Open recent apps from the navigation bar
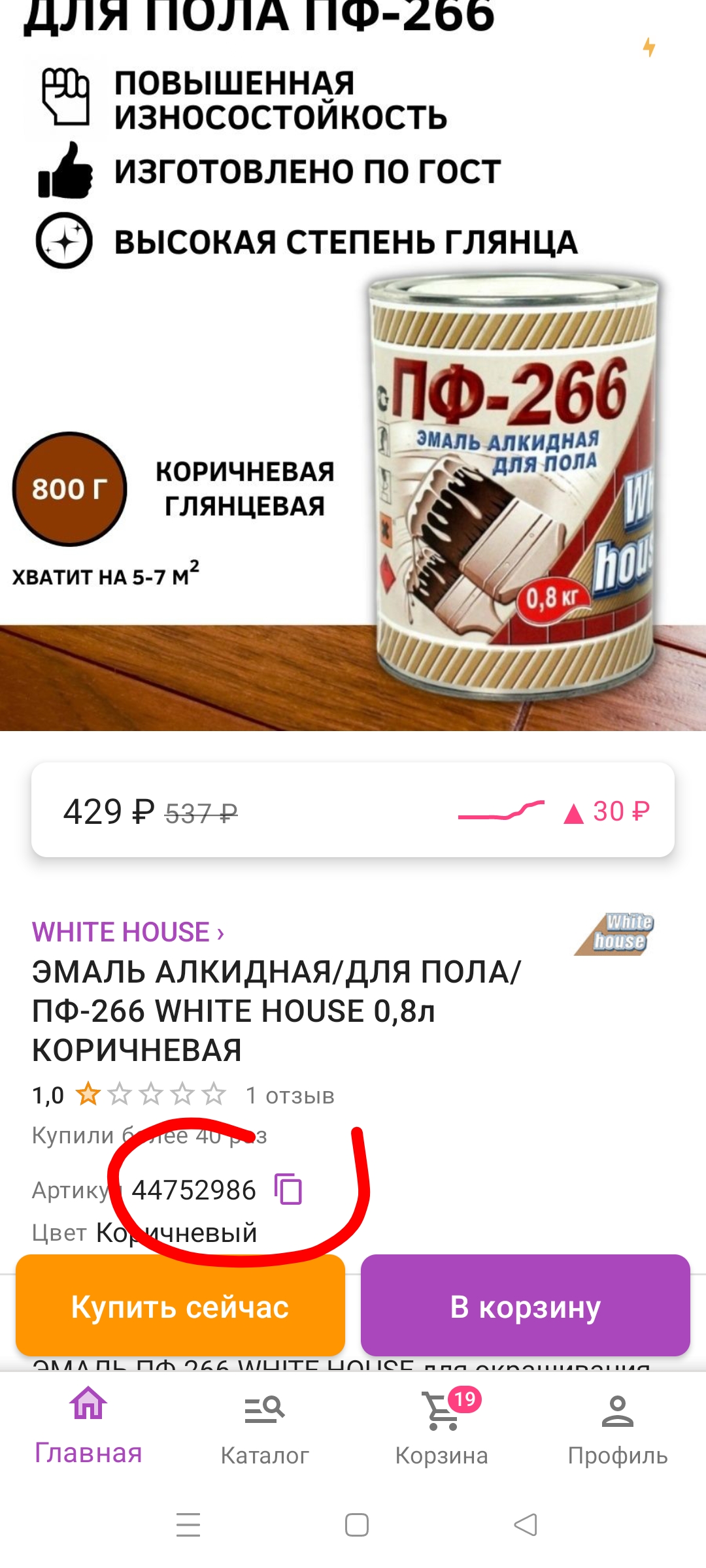The width and height of the screenshot is (706, 1568). pyautogui.click(x=188, y=1525)
